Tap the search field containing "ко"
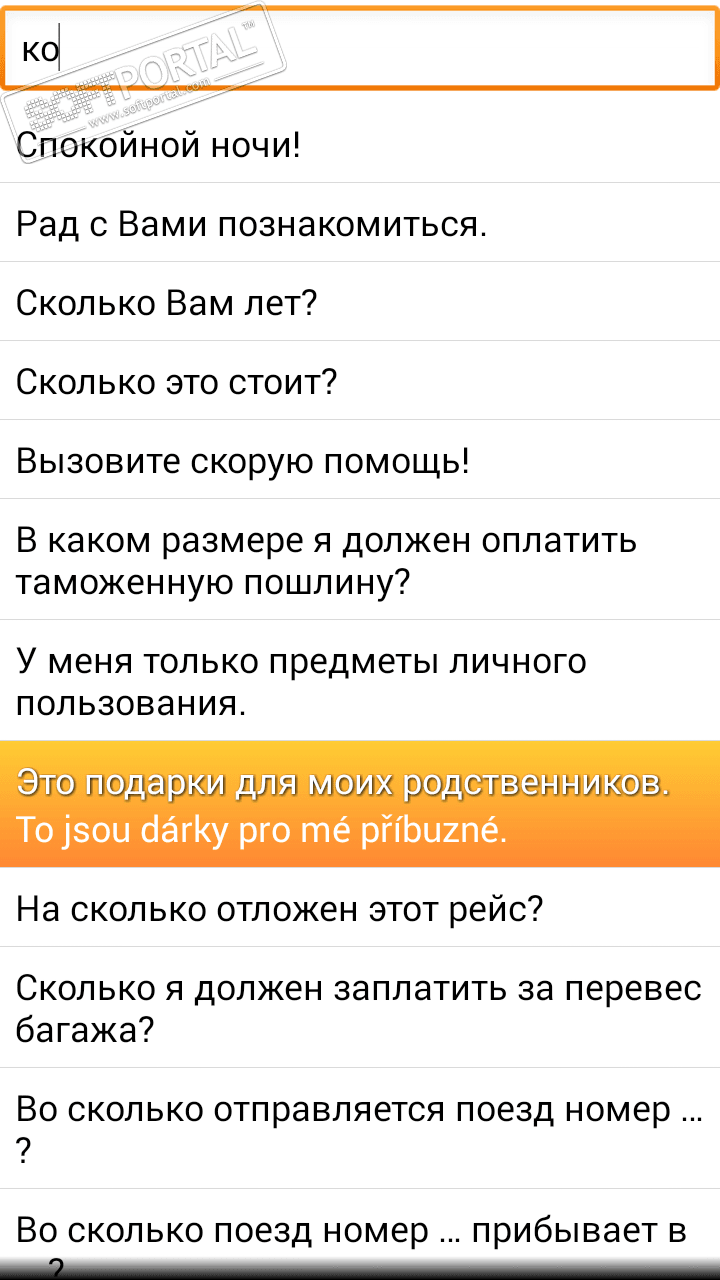720x1280 pixels. click(360, 48)
